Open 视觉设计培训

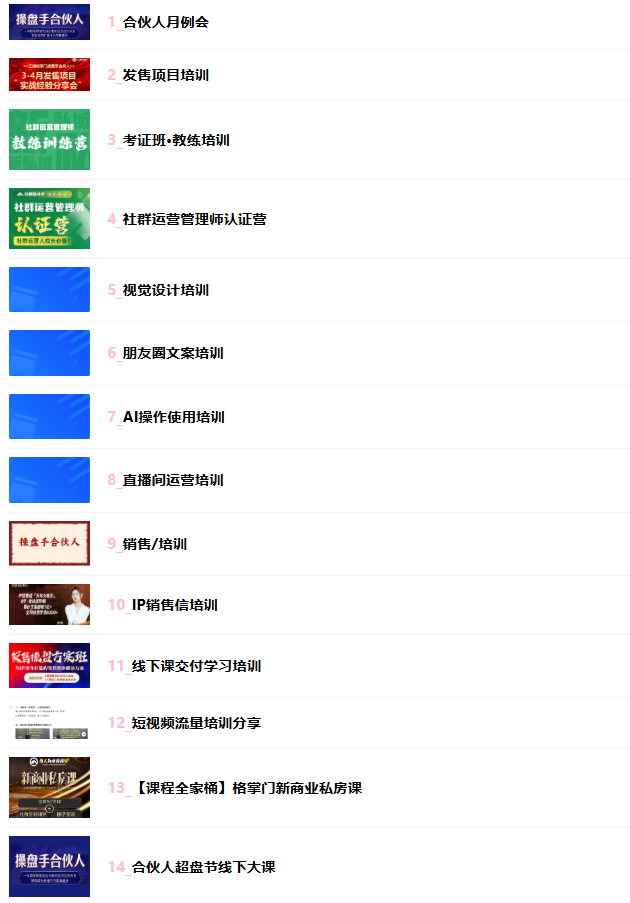(x=165, y=290)
